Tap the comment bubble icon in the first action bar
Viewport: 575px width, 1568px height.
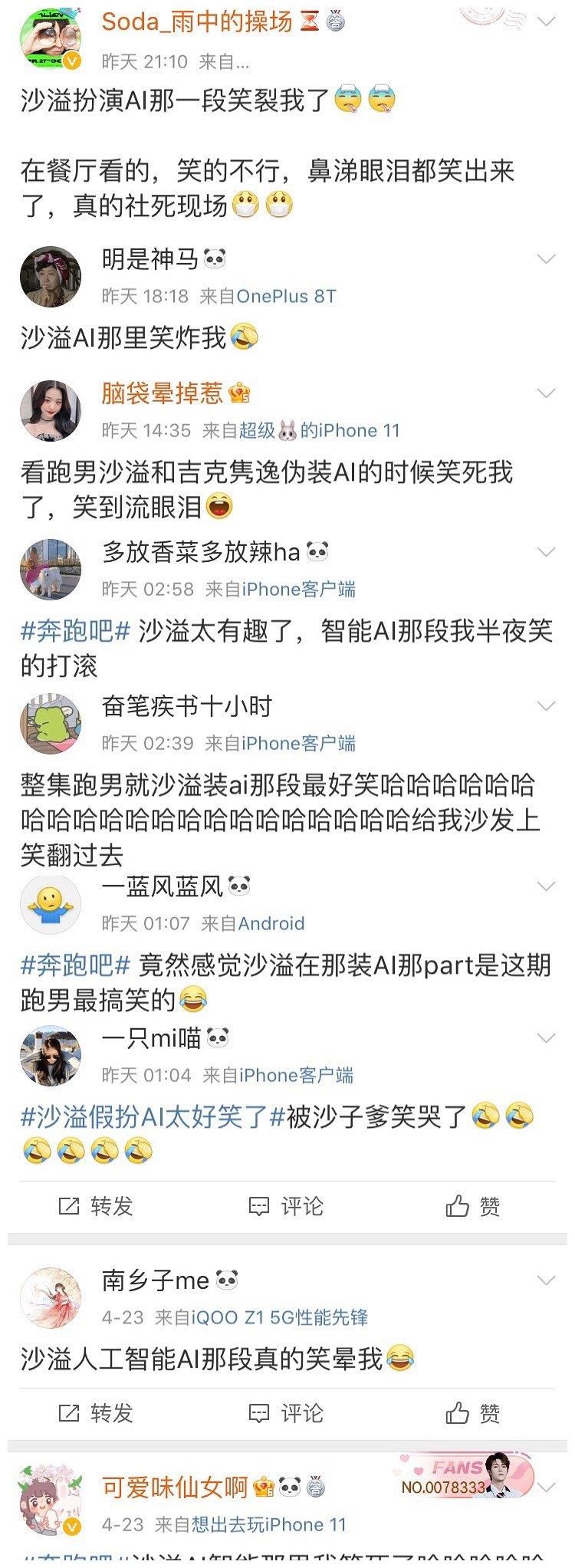tap(261, 1205)
